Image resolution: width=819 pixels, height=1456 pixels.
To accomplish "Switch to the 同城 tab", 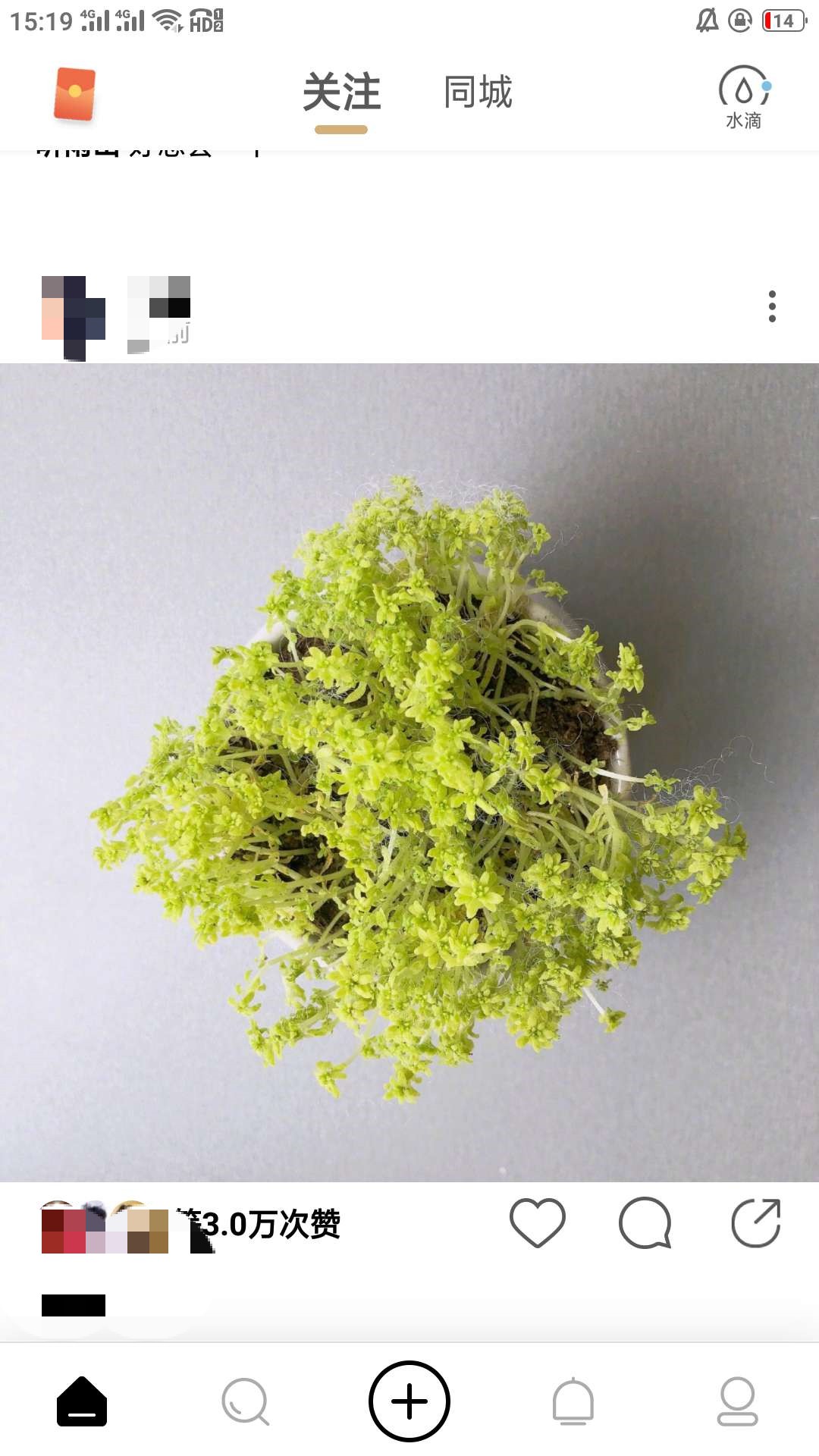I will pos(478,93).
